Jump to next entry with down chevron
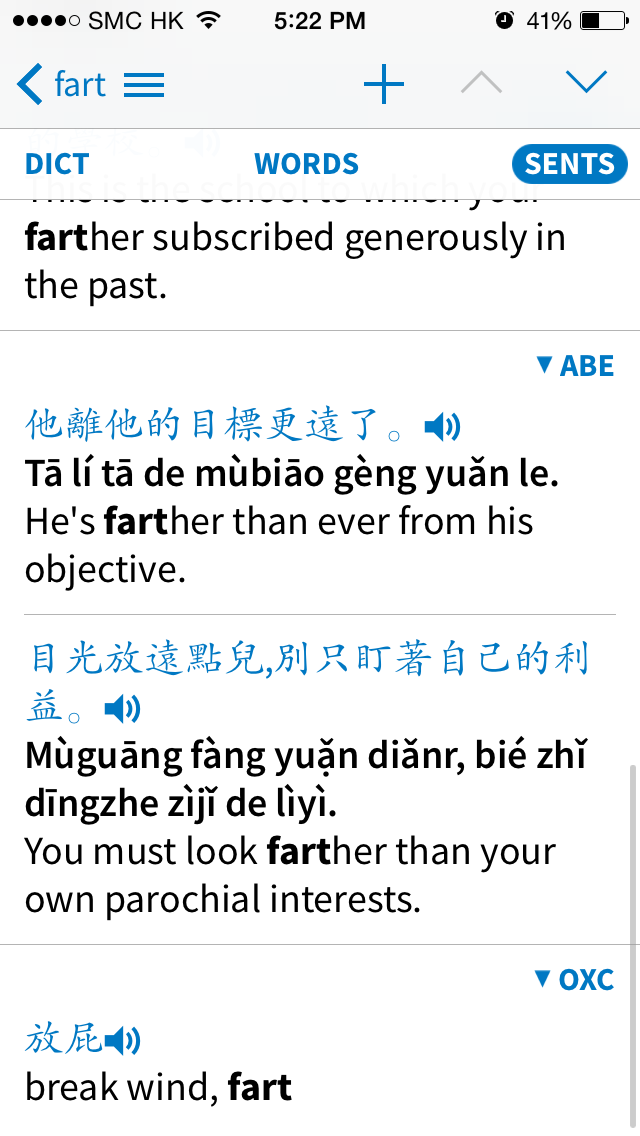The image size is (640, 1136). tap(586, 82)
